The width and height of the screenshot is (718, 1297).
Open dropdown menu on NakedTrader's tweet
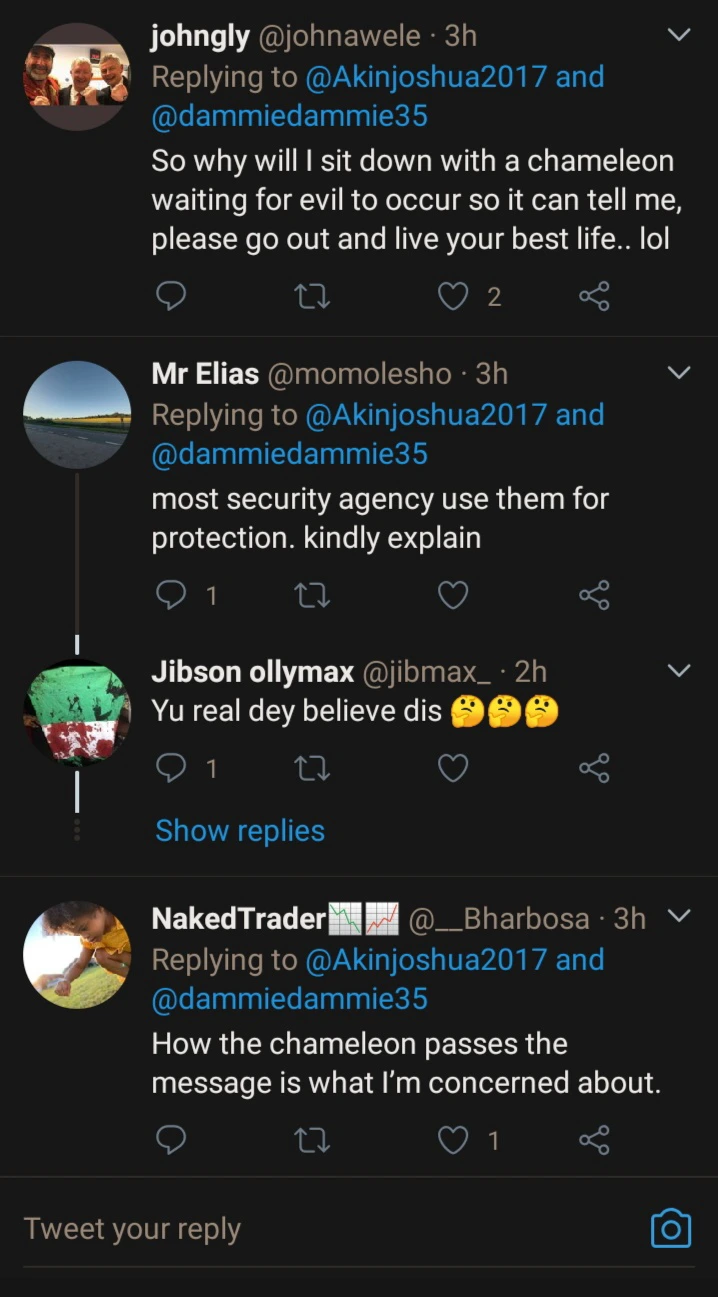(x=679, y=915)
